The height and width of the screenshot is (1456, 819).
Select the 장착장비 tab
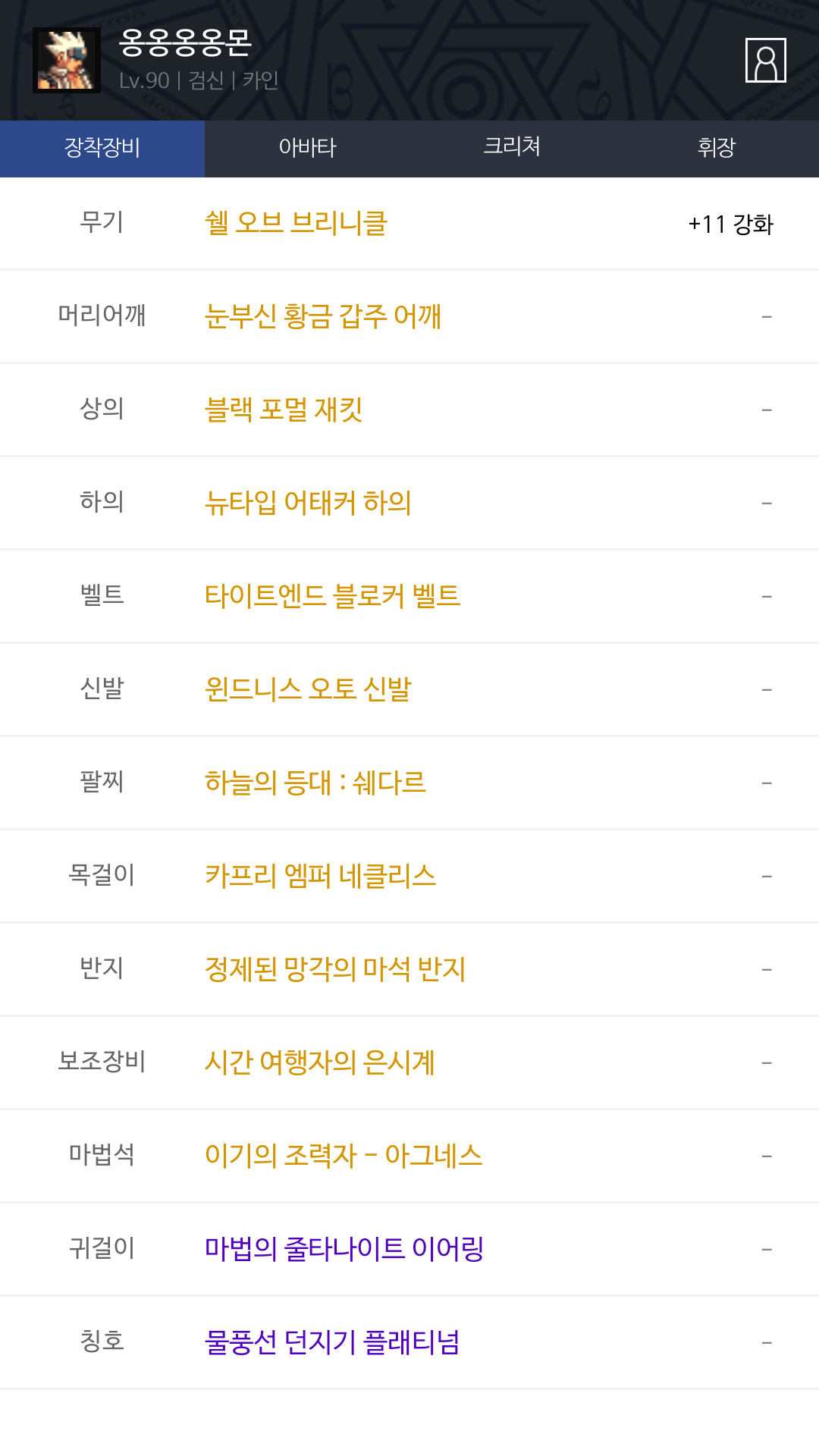[x=102, y=148]
